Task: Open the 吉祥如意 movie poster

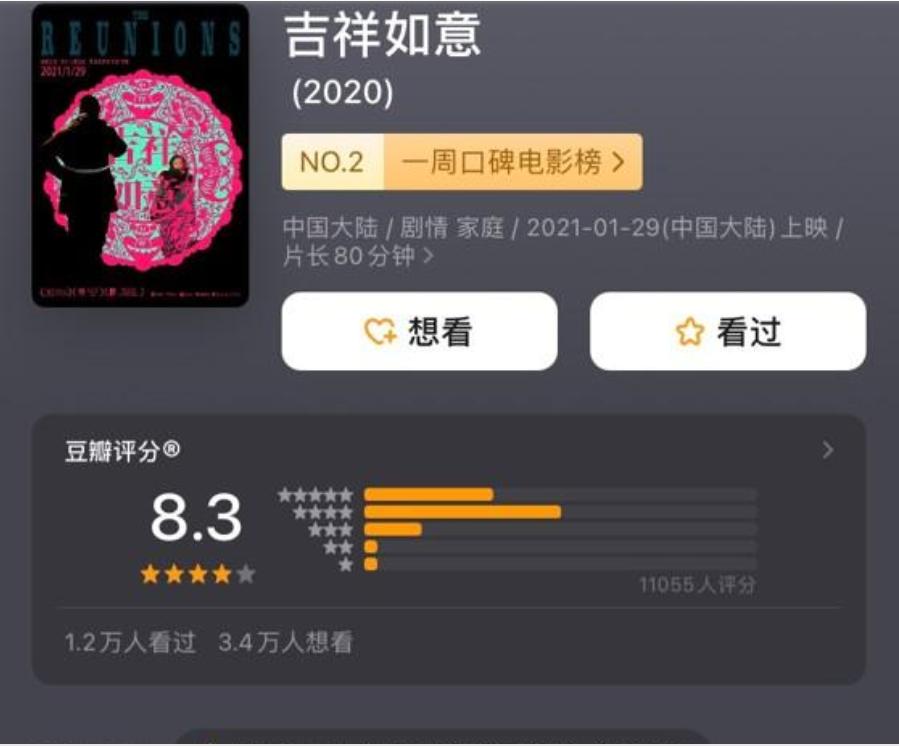Action: [x=140, y=155]
